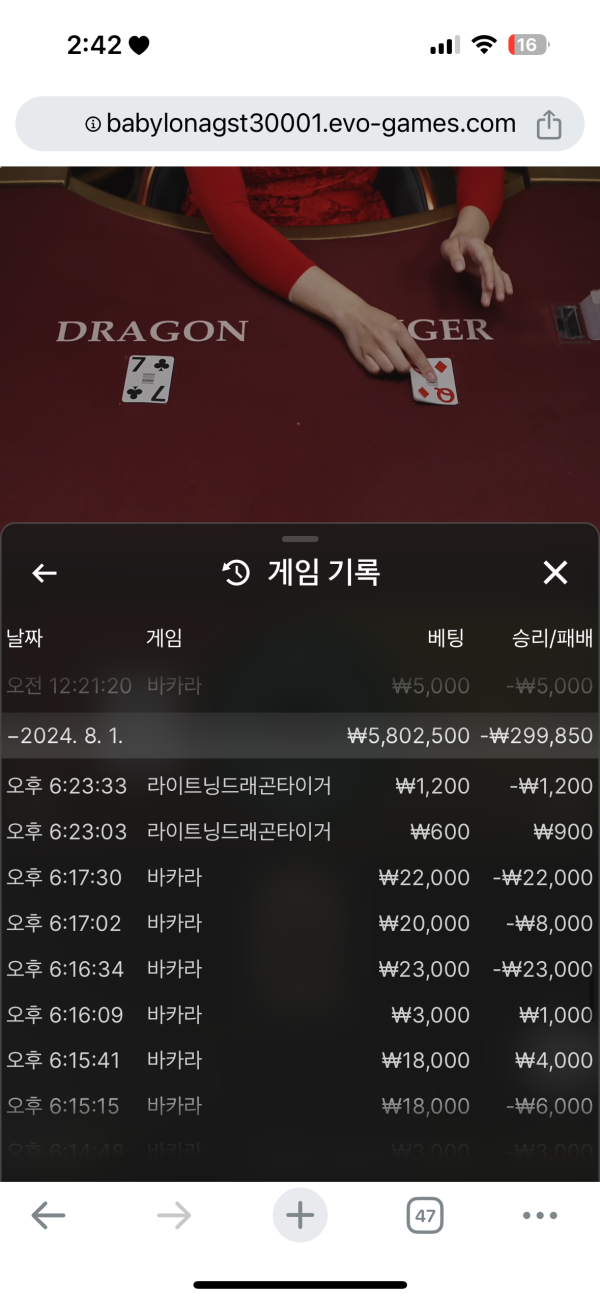The height and width of the screenshot is (1301, 600).
Task: Open the 오후 6:15:41 바카라 record
Action: pyautogui.click(x=300, y=1060)
